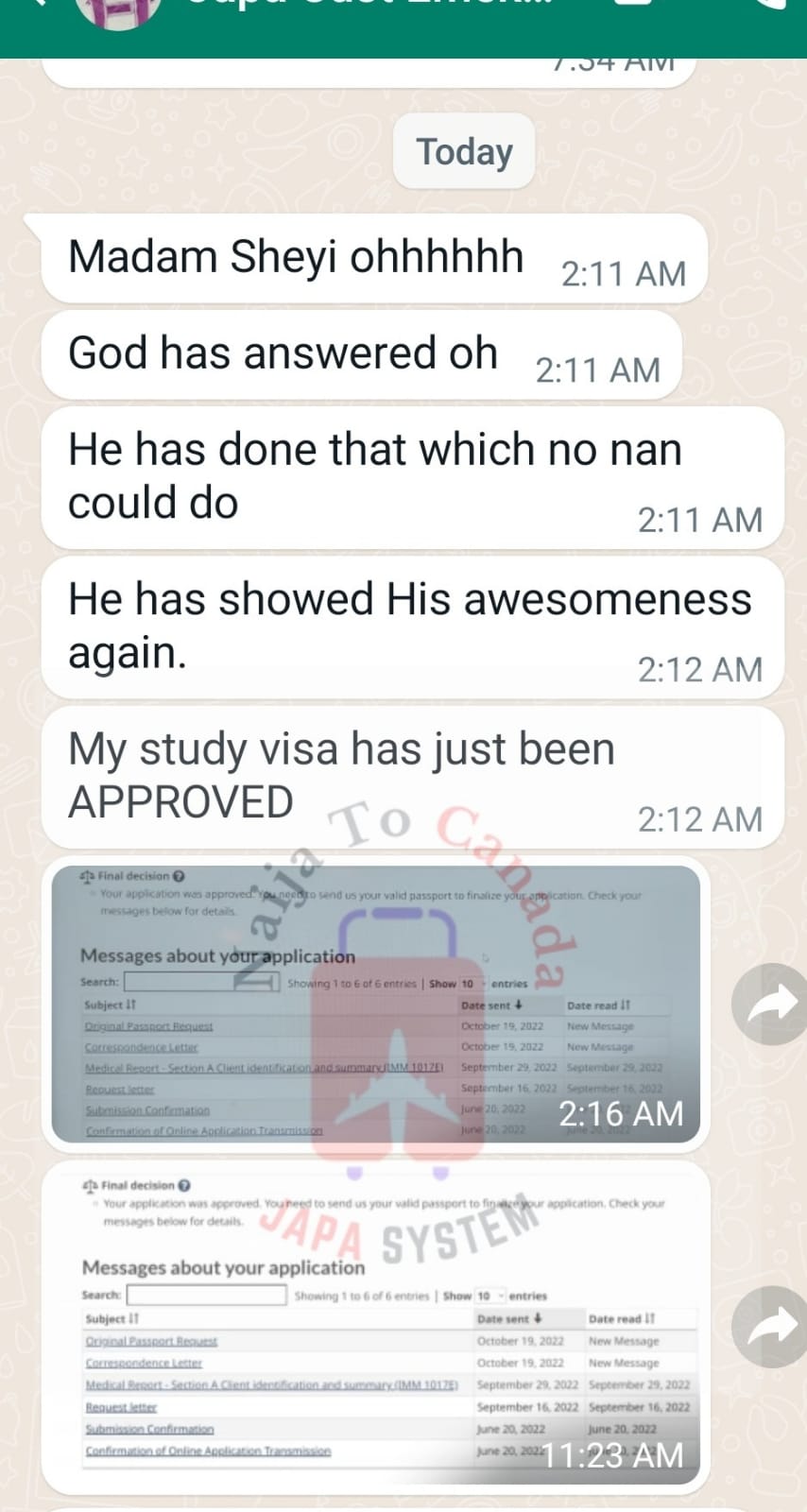Open the group profile picture in header
The image size is (807, 1512).
(119, 13)
